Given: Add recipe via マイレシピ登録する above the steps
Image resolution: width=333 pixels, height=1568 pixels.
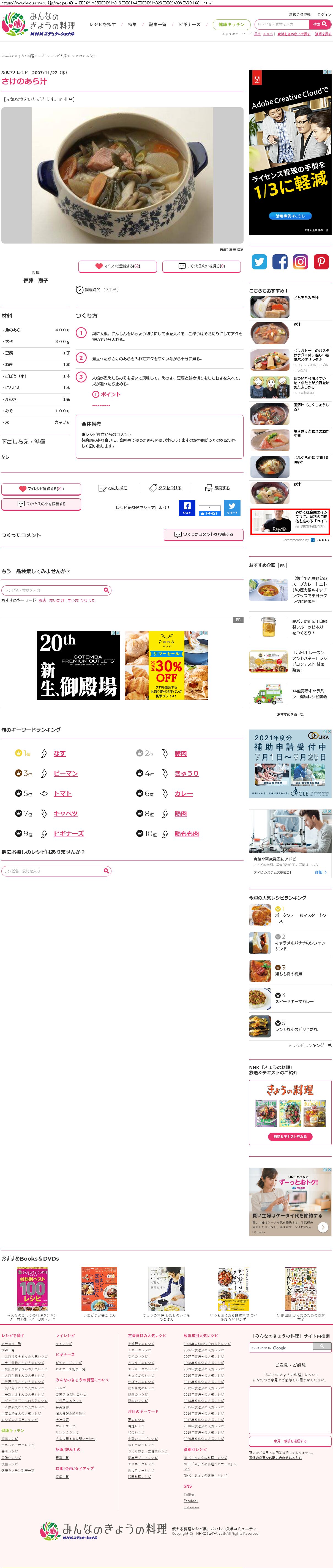Looking at the screenshot, I should pyautogui.click(x=118, y=266).
